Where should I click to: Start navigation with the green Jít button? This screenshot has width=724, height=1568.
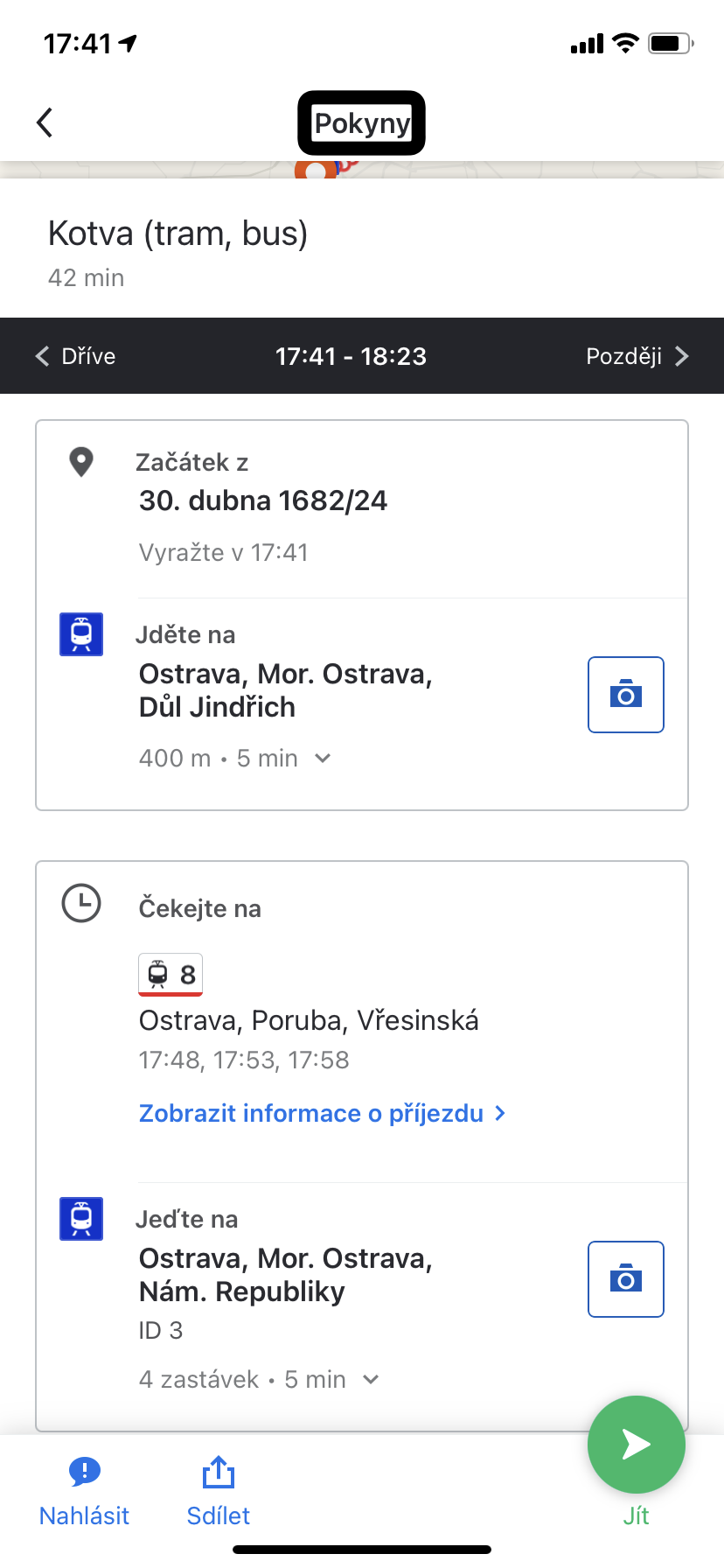tap(636, 1445)
